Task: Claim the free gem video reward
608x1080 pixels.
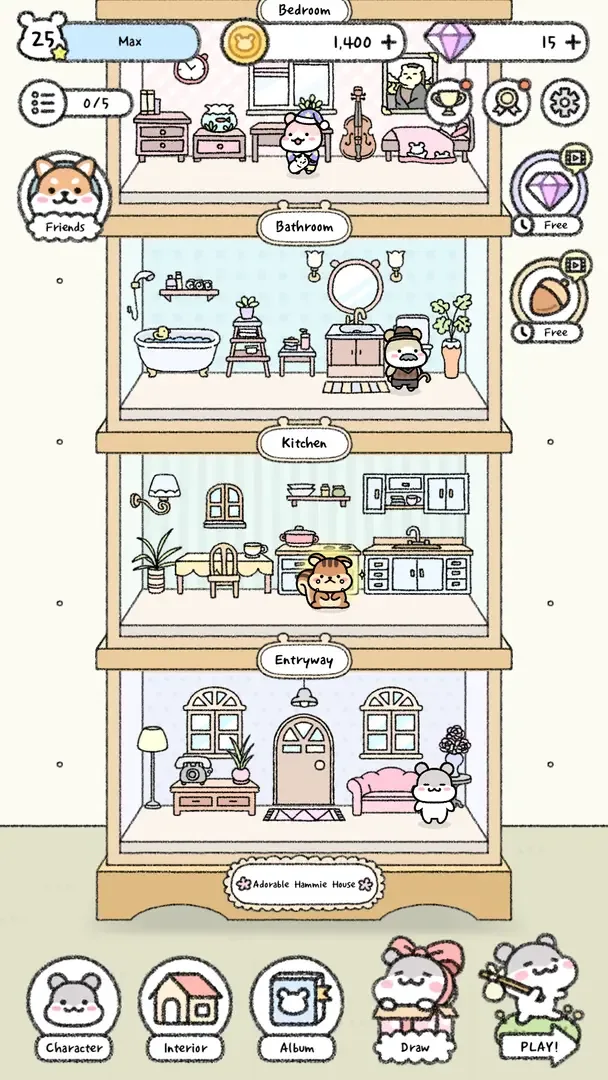Action: [x=549, y=192]
